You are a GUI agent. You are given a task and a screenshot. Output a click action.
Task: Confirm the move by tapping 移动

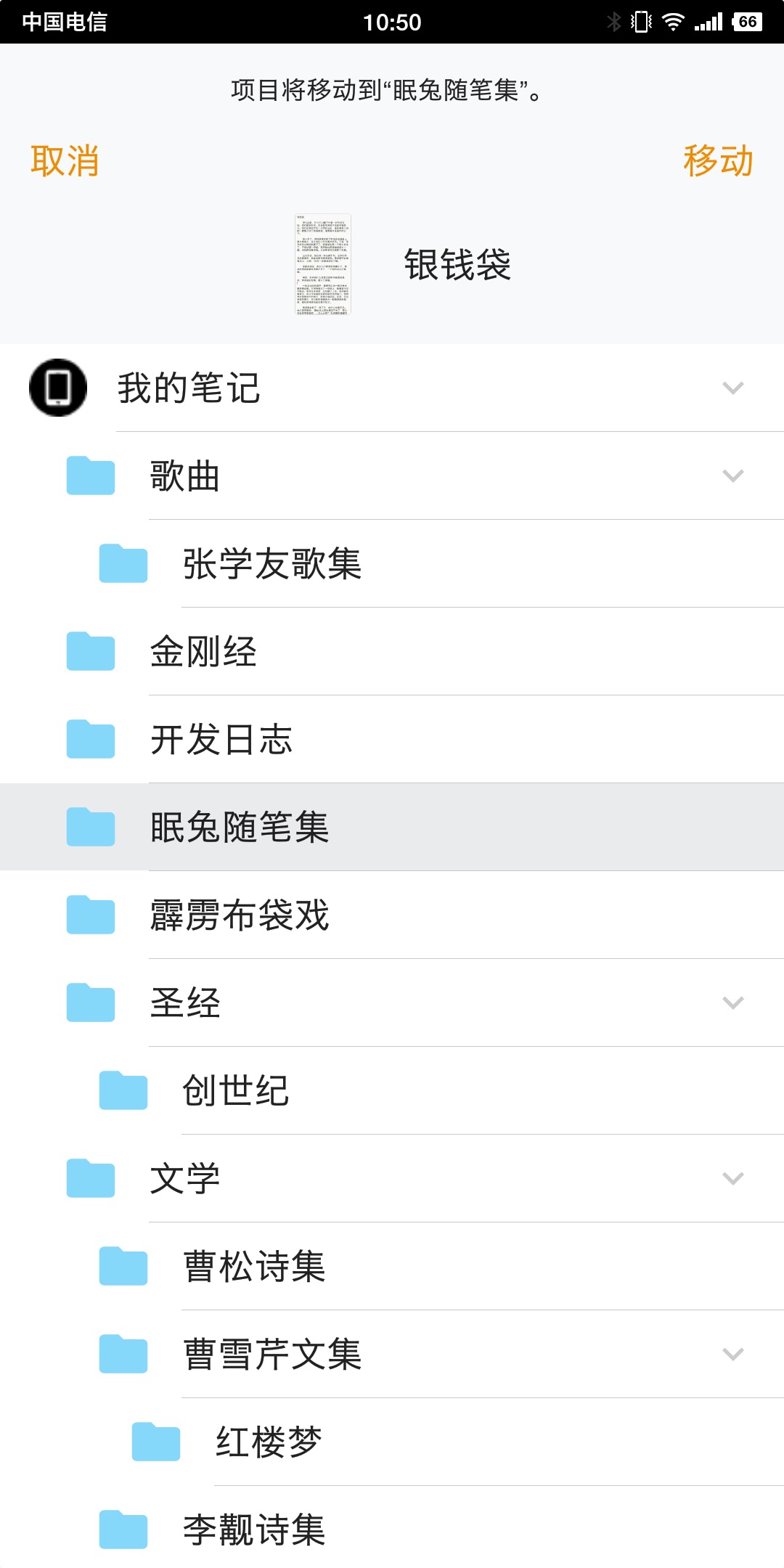[x=717, y=161]
